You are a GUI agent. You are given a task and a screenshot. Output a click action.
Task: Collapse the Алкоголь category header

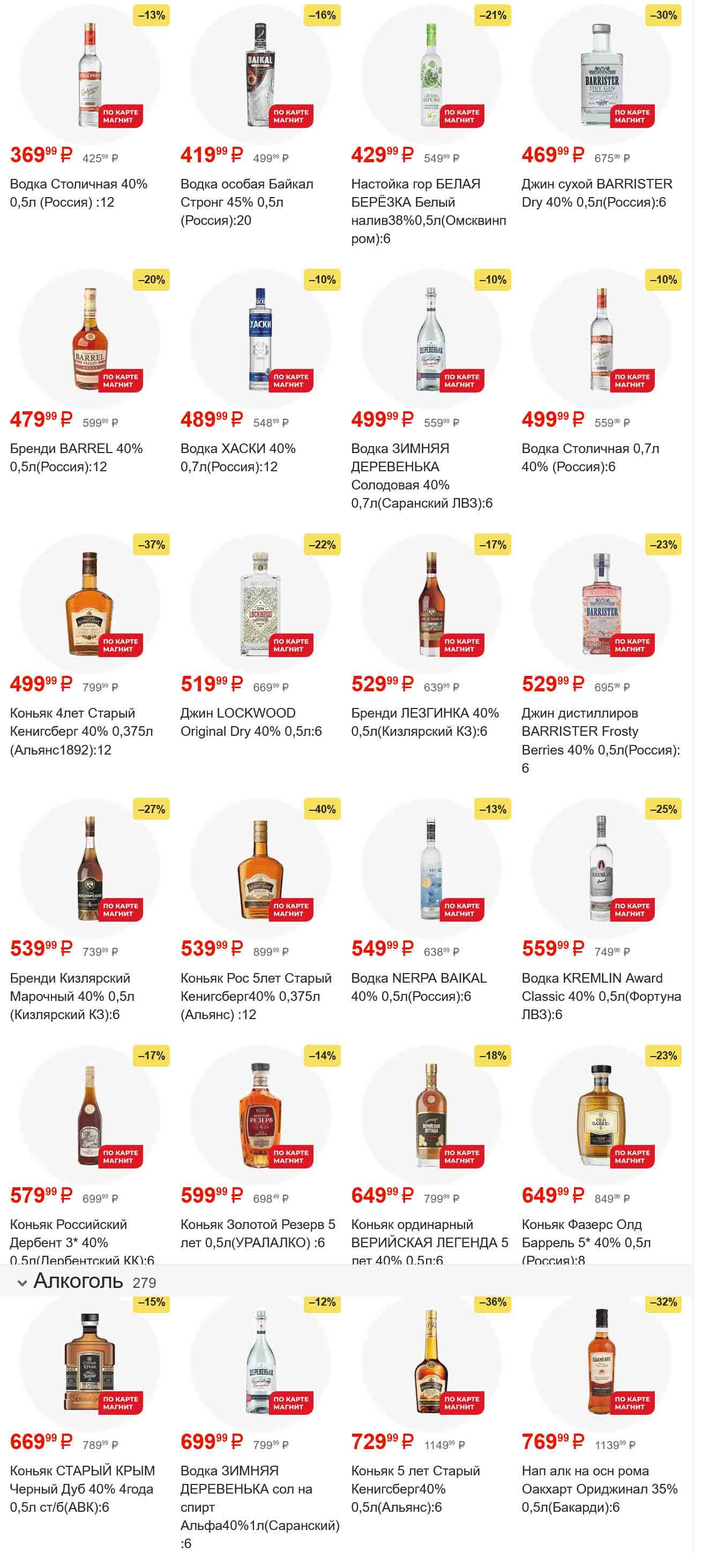pyautogui.click(x=23, y=1283)
